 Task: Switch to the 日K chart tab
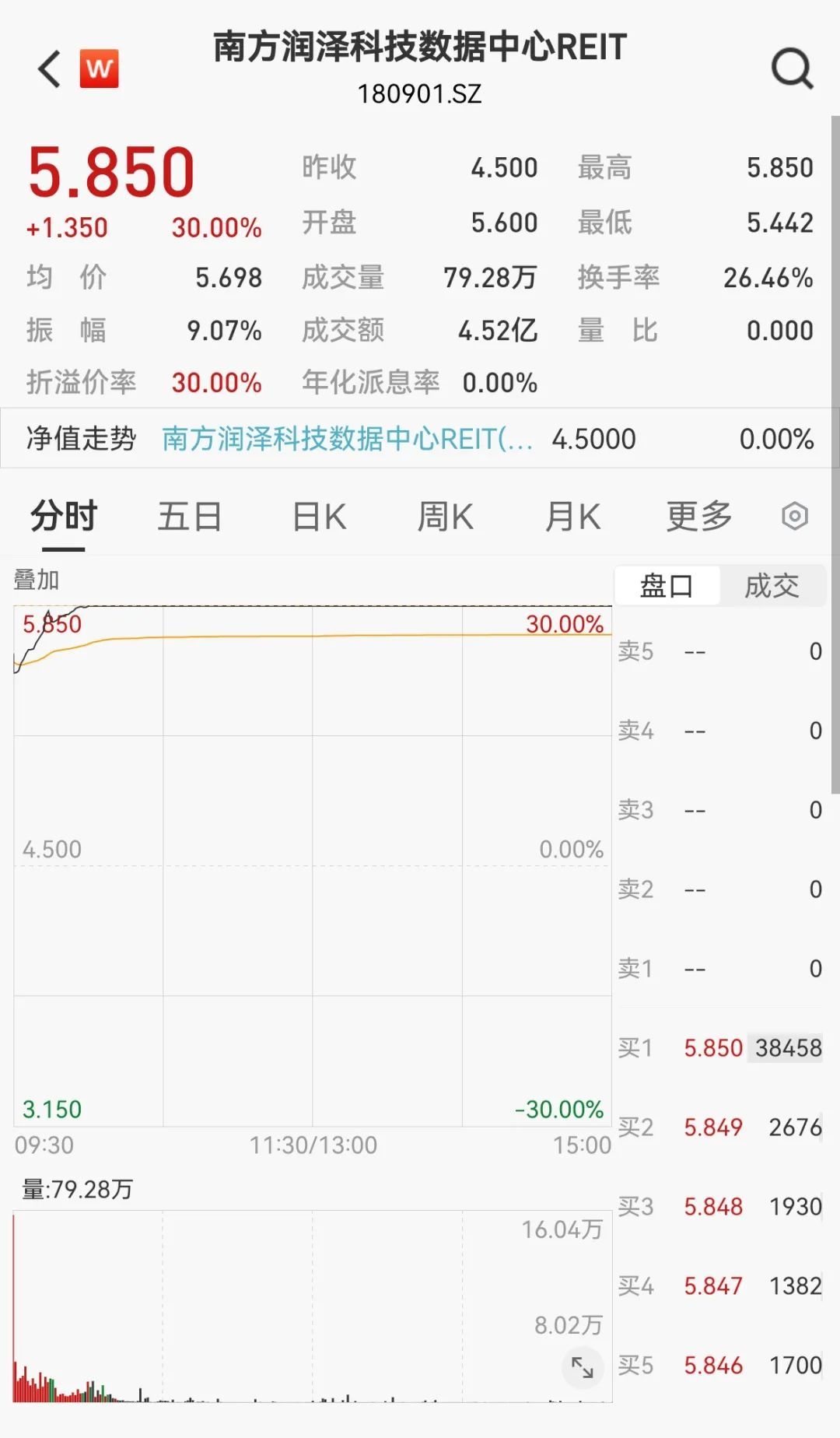(319, 517)
